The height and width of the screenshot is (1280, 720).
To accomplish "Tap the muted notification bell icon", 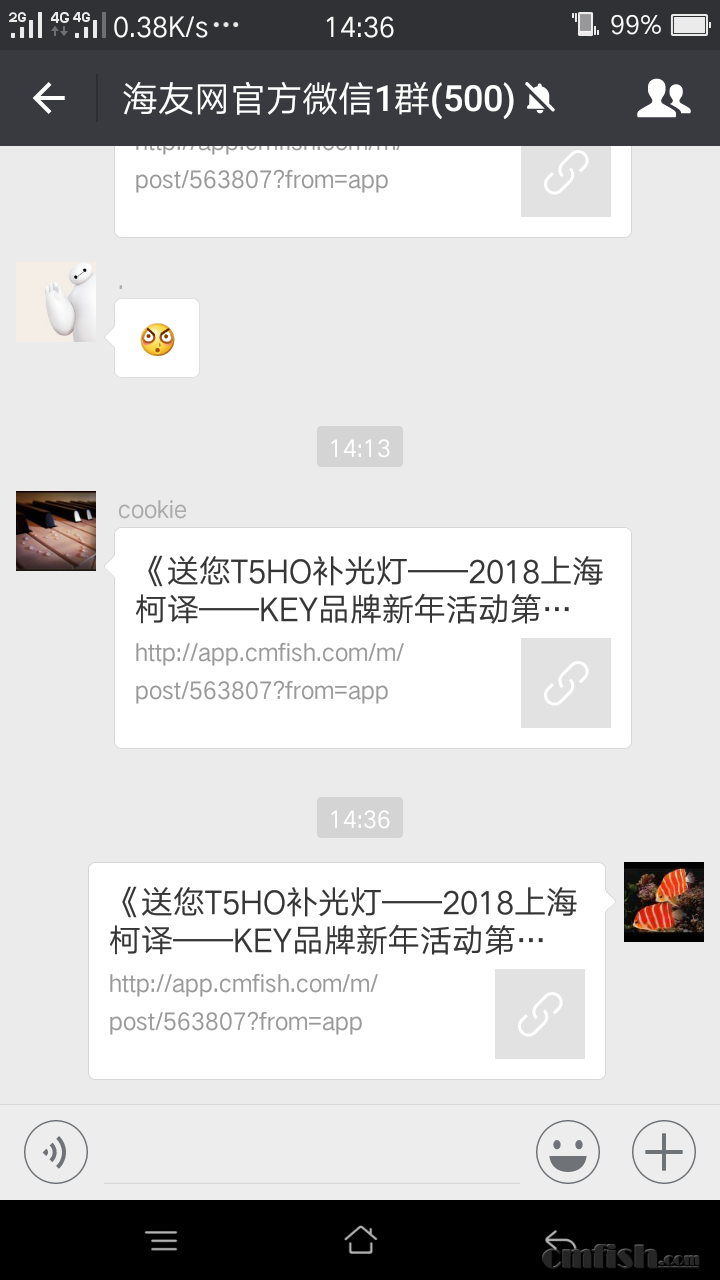I will [x=540, y=98].
